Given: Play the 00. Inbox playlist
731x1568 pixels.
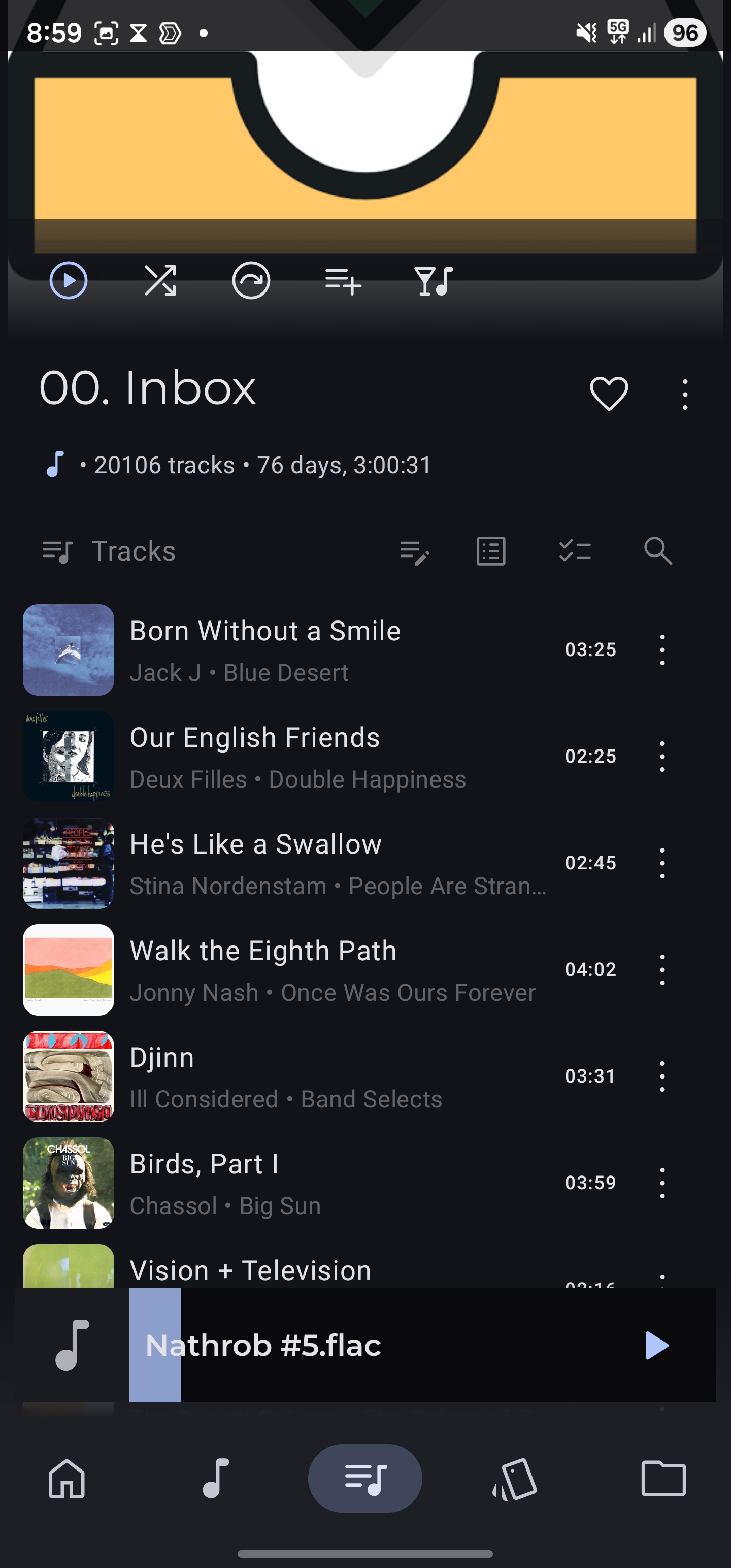Looking at the screenshot, I should point(68,281).
